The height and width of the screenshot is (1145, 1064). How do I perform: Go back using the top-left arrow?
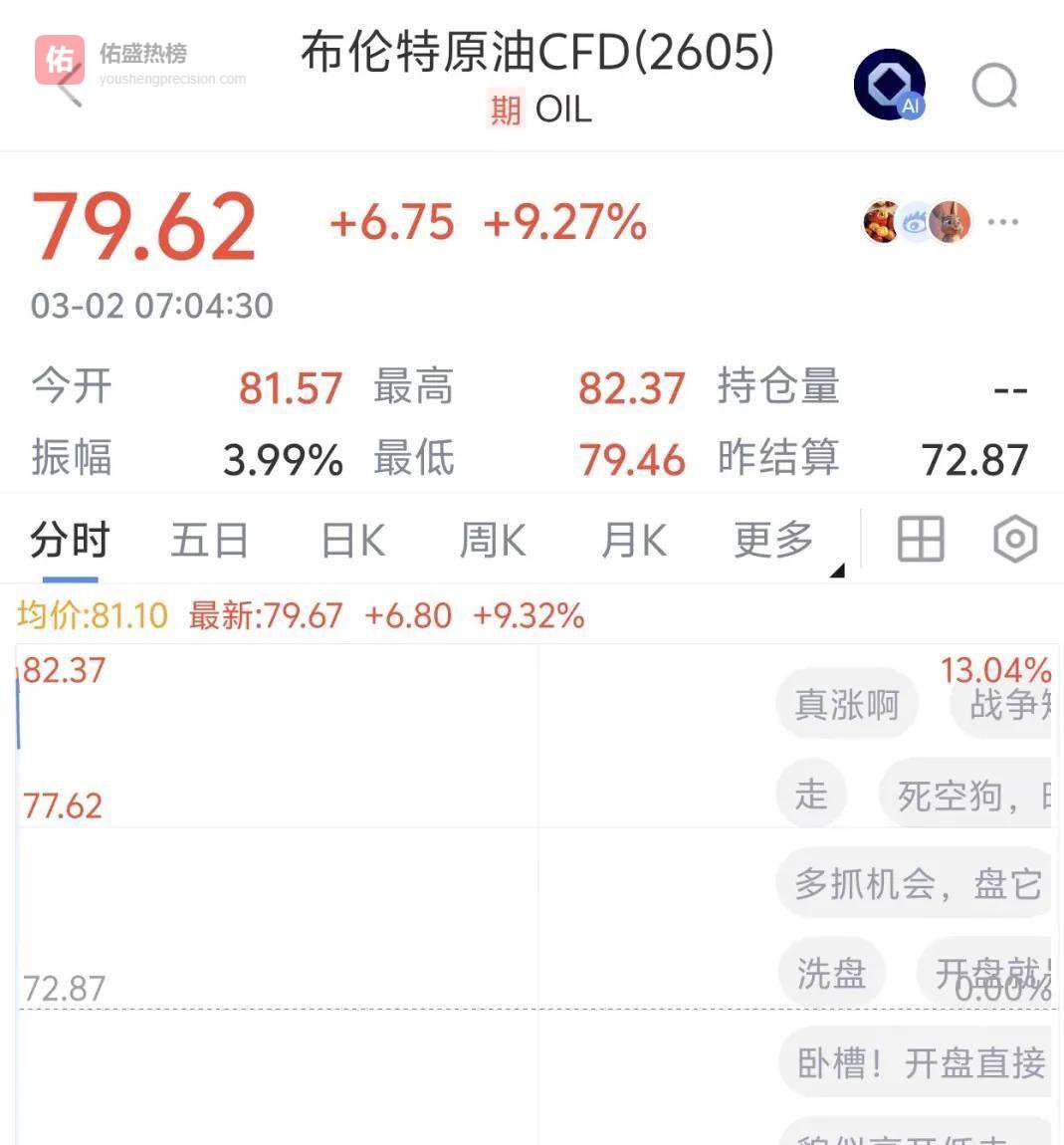tap(68, 86)
